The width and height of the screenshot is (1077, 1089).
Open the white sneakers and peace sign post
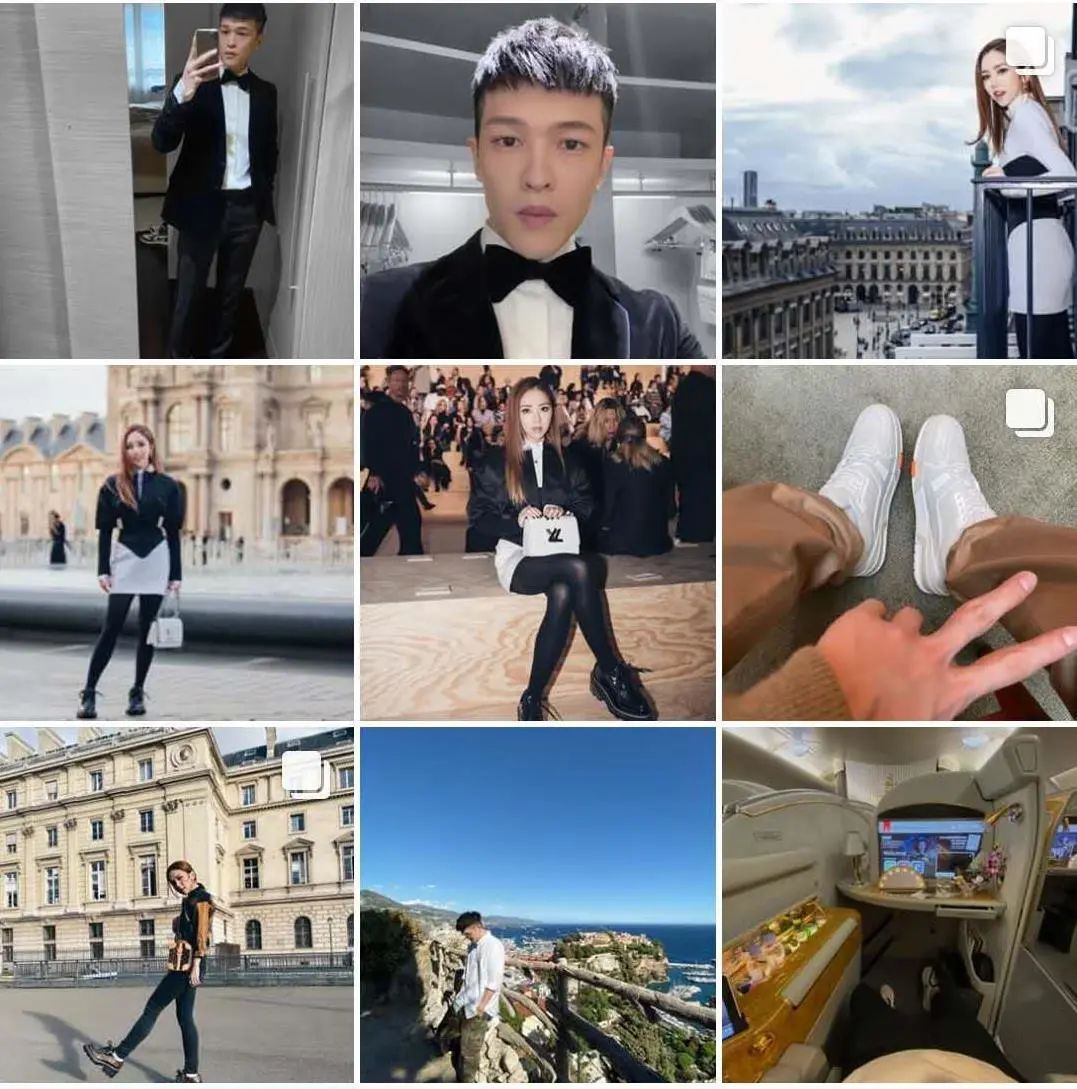[x=898, y=542]
